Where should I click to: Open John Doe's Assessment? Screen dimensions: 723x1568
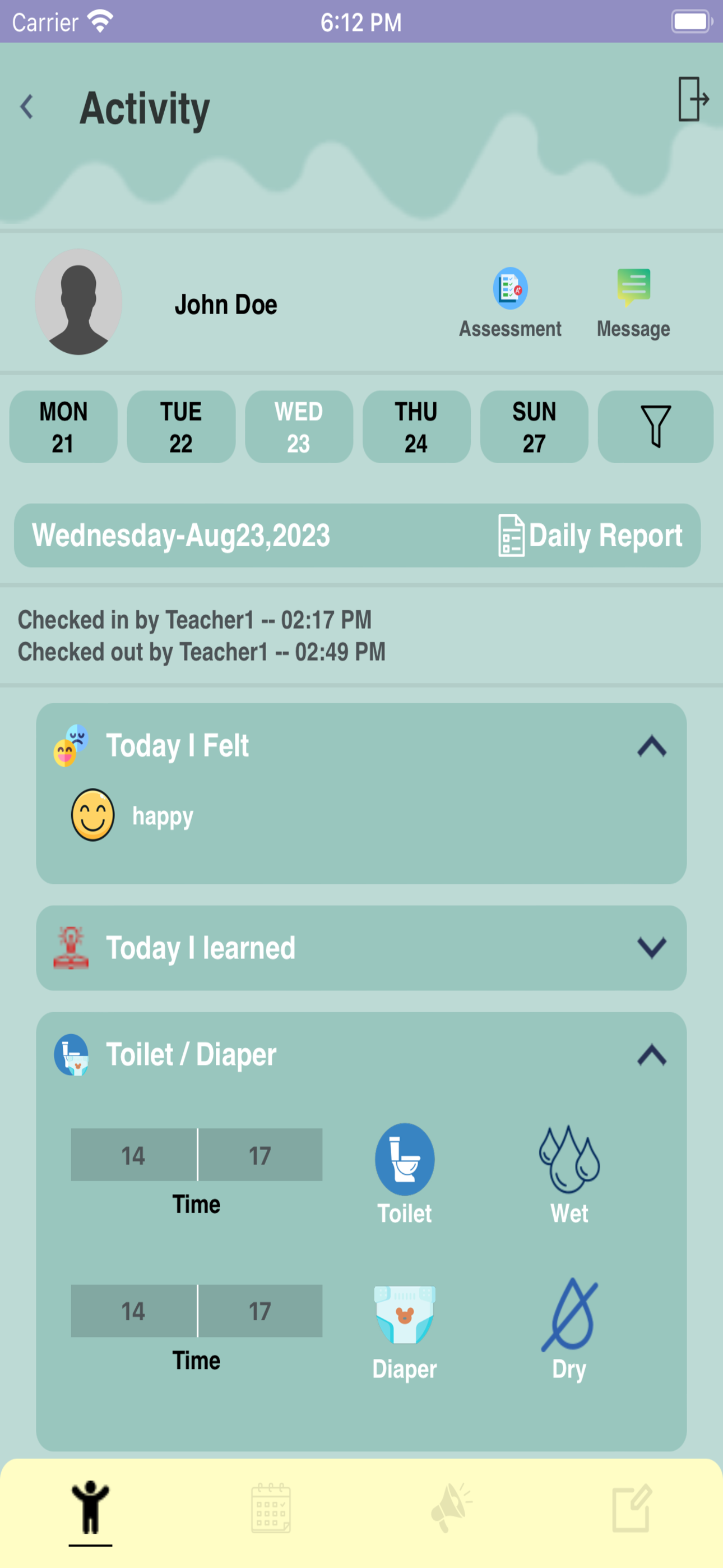510,302
